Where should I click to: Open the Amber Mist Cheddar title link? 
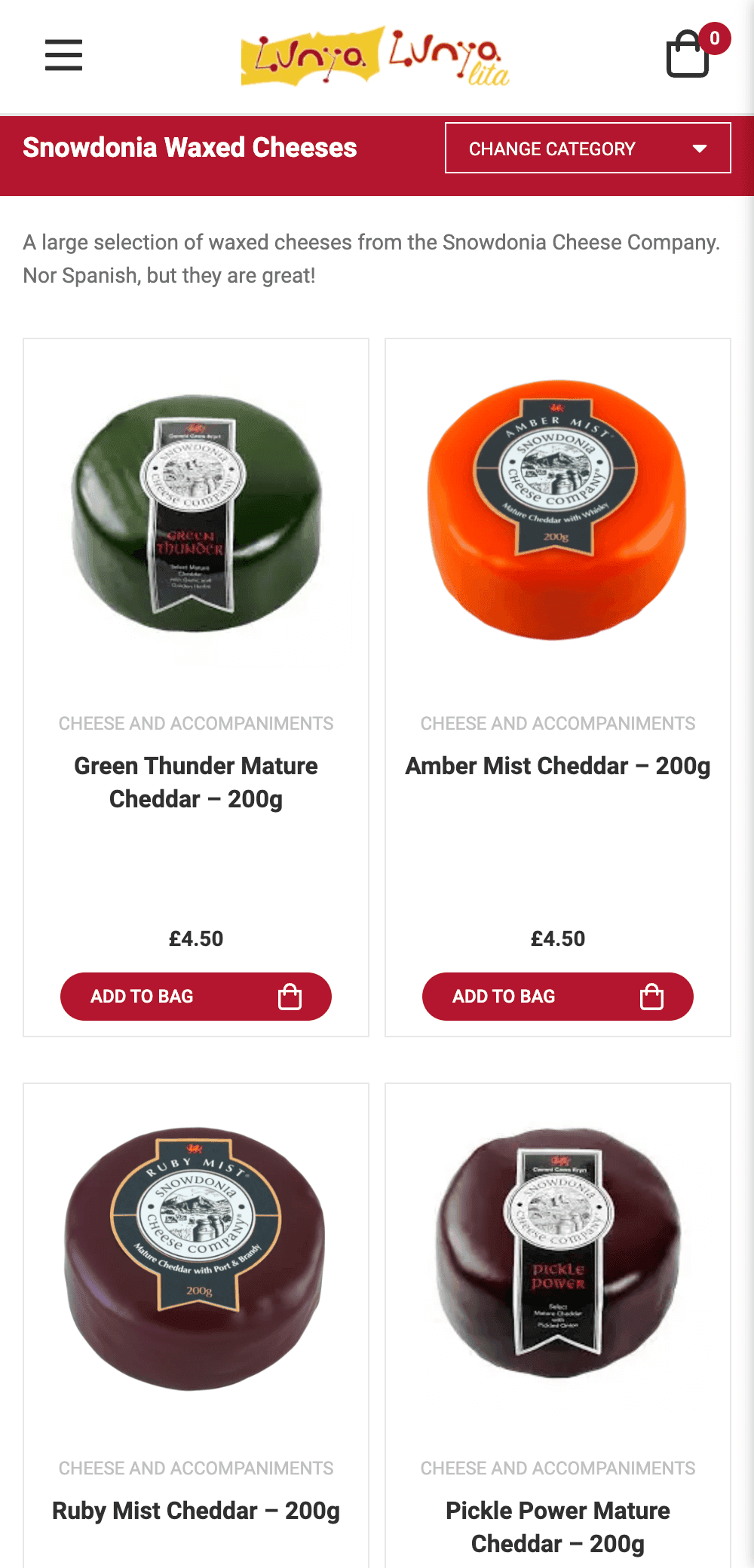pyautogui.click(x=558, y=766)
